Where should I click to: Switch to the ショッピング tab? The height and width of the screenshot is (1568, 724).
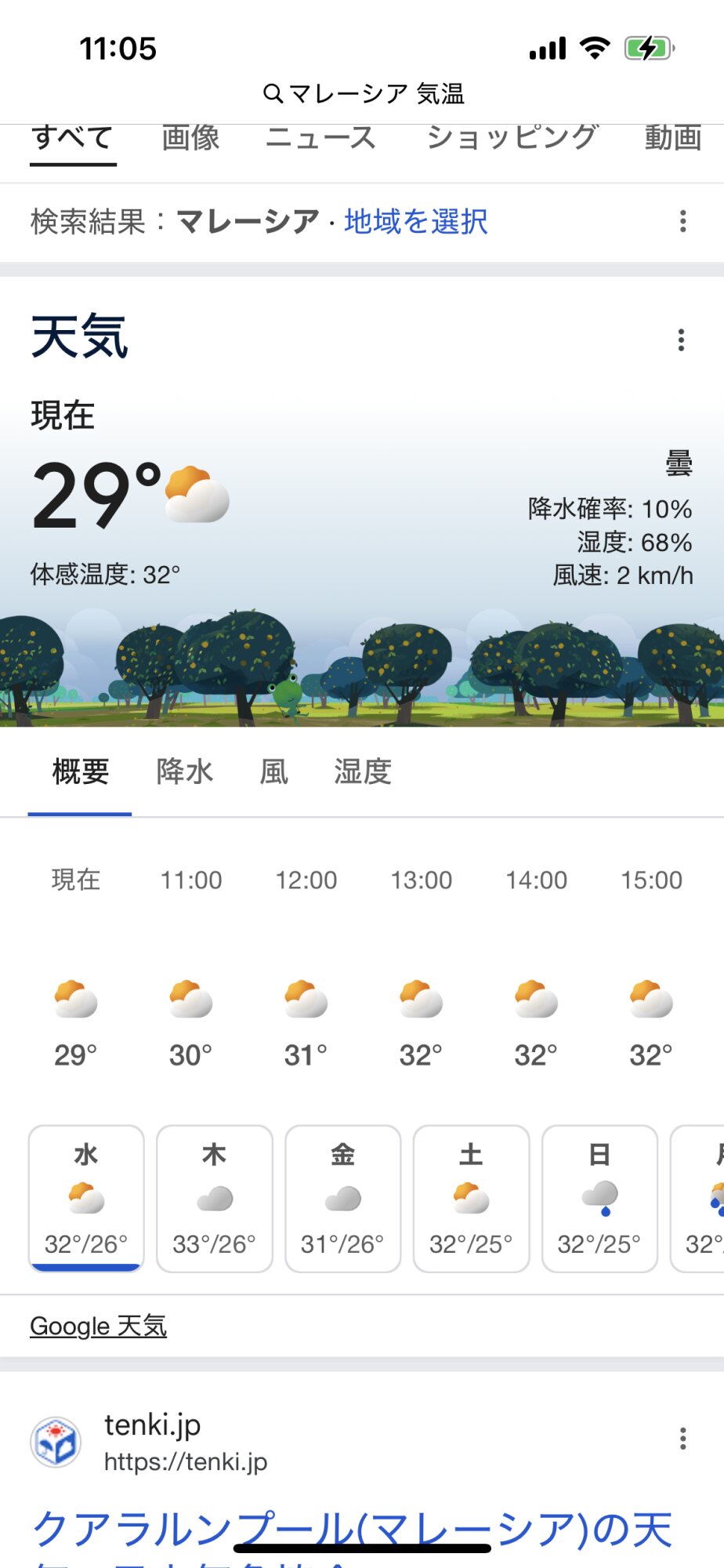512,139
